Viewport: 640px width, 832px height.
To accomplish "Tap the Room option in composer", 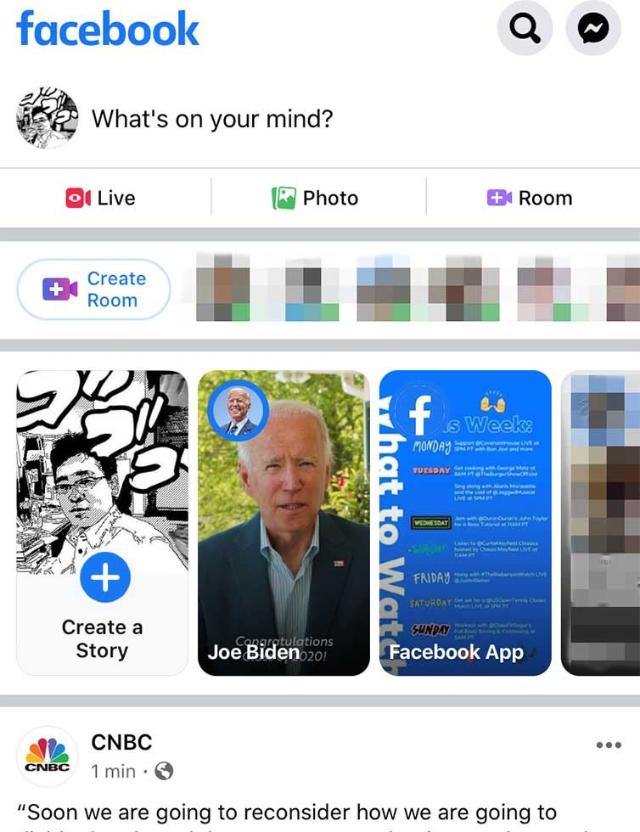I will click(x=529, y=198).
